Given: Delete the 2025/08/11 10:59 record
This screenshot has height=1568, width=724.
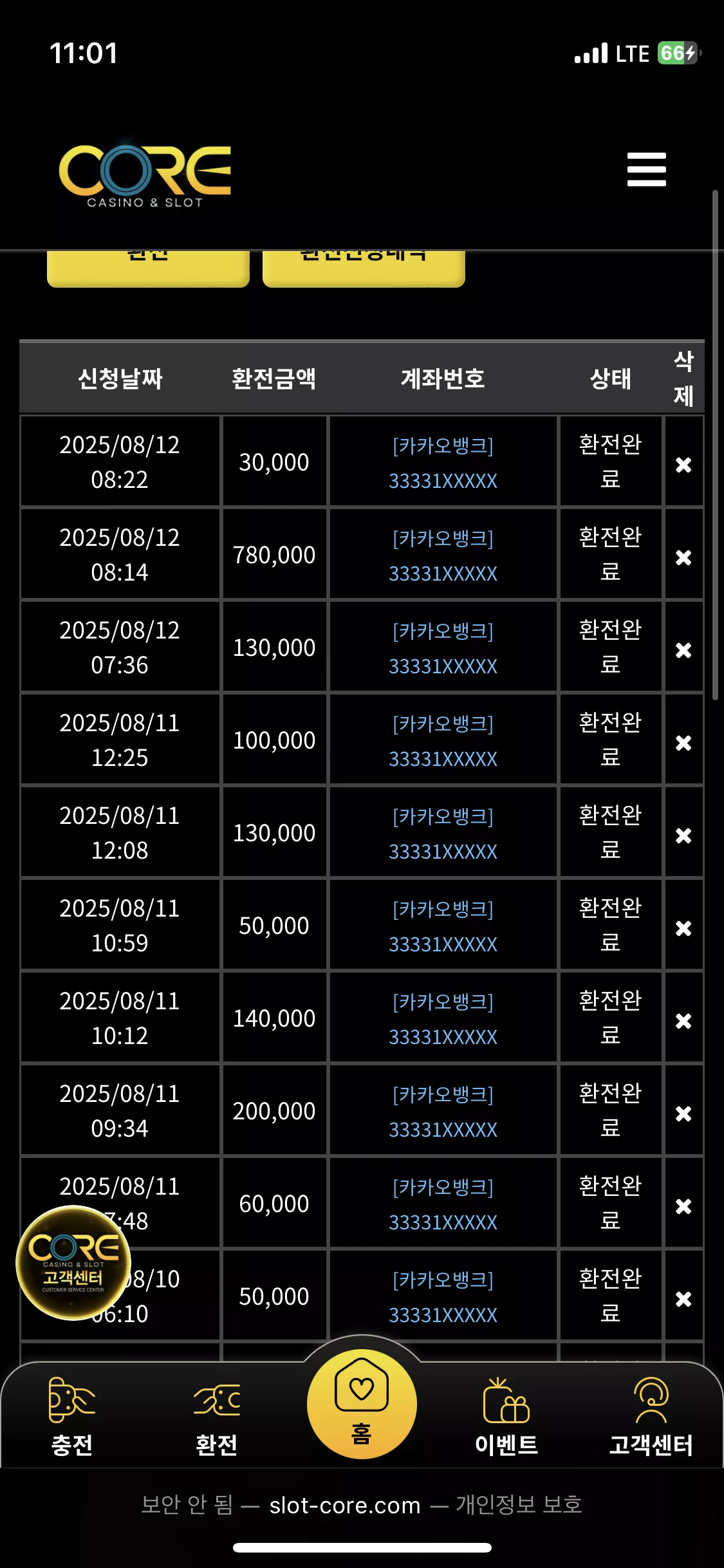Looking at the screenshot, I should 683,928.
